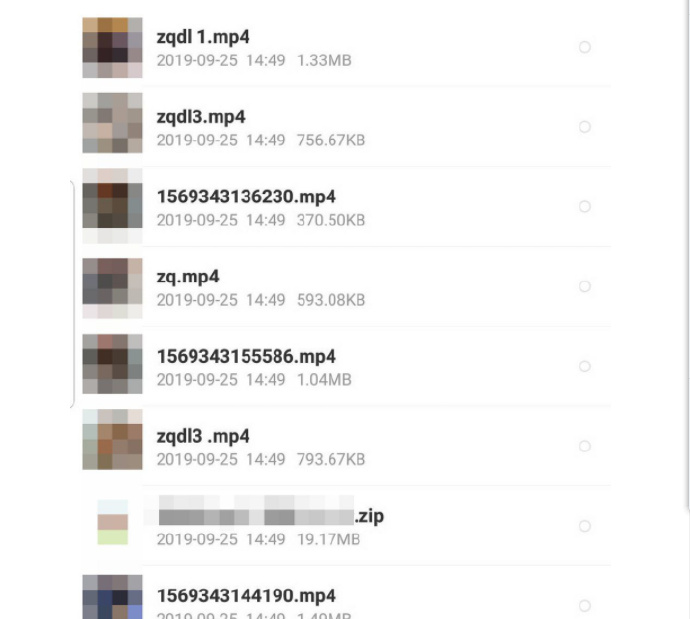The image size is (690, 619).
Task: Select the circle next to 756.67KB zqdl3.mp4
Action: coord(585,127)
